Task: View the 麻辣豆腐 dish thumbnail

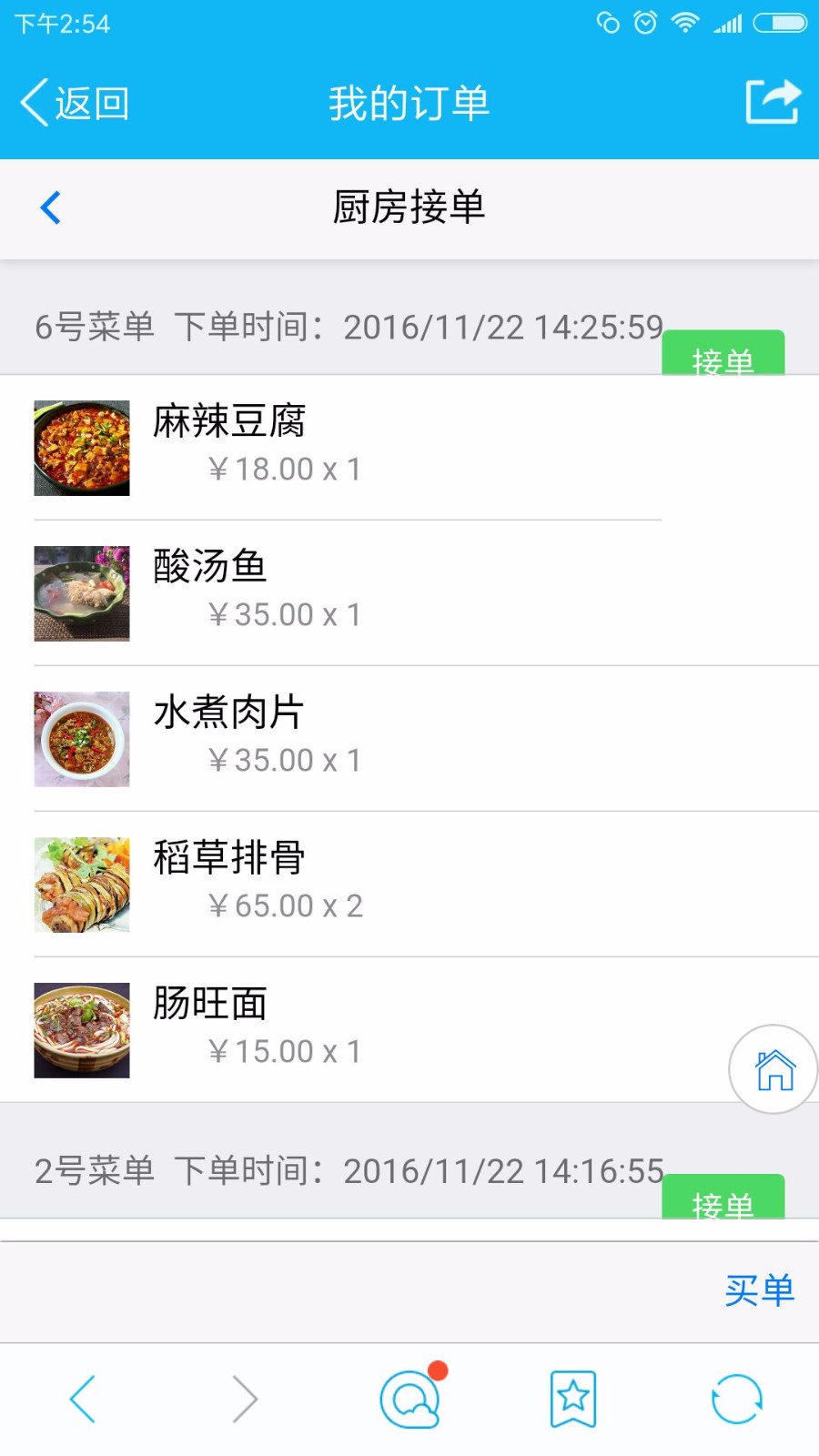Action: click(81, 448)
